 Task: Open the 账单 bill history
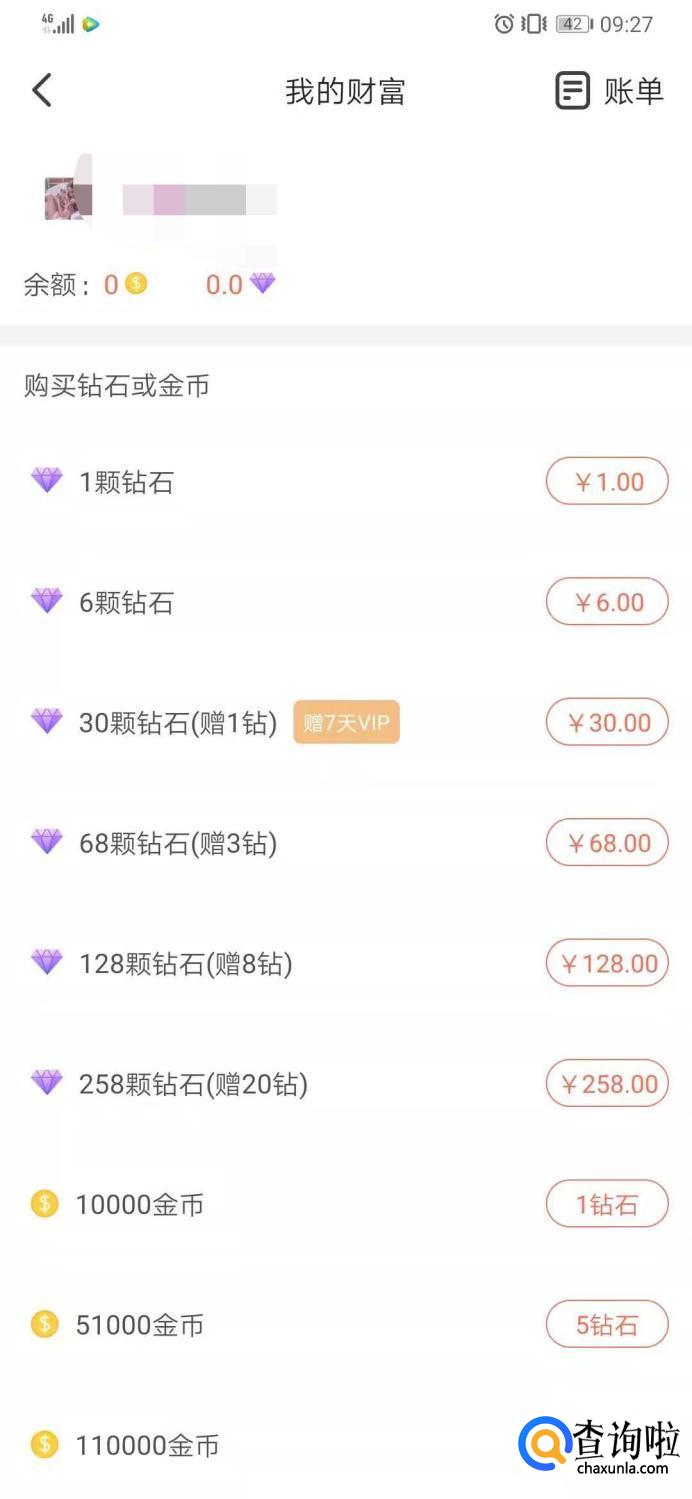(x=609, y=92)
